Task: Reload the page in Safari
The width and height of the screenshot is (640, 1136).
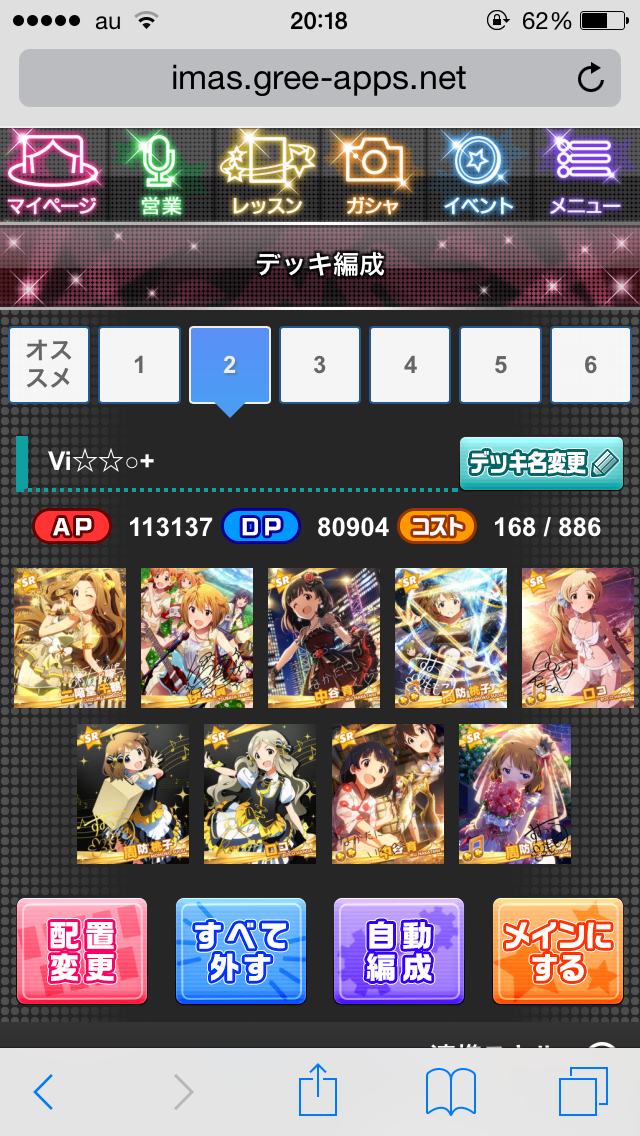Action: (591, 78)
